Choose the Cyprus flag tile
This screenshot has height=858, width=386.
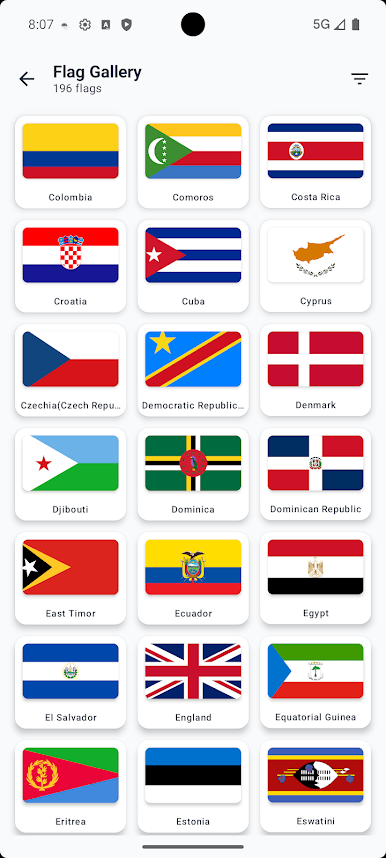click(x=315, y=266)
